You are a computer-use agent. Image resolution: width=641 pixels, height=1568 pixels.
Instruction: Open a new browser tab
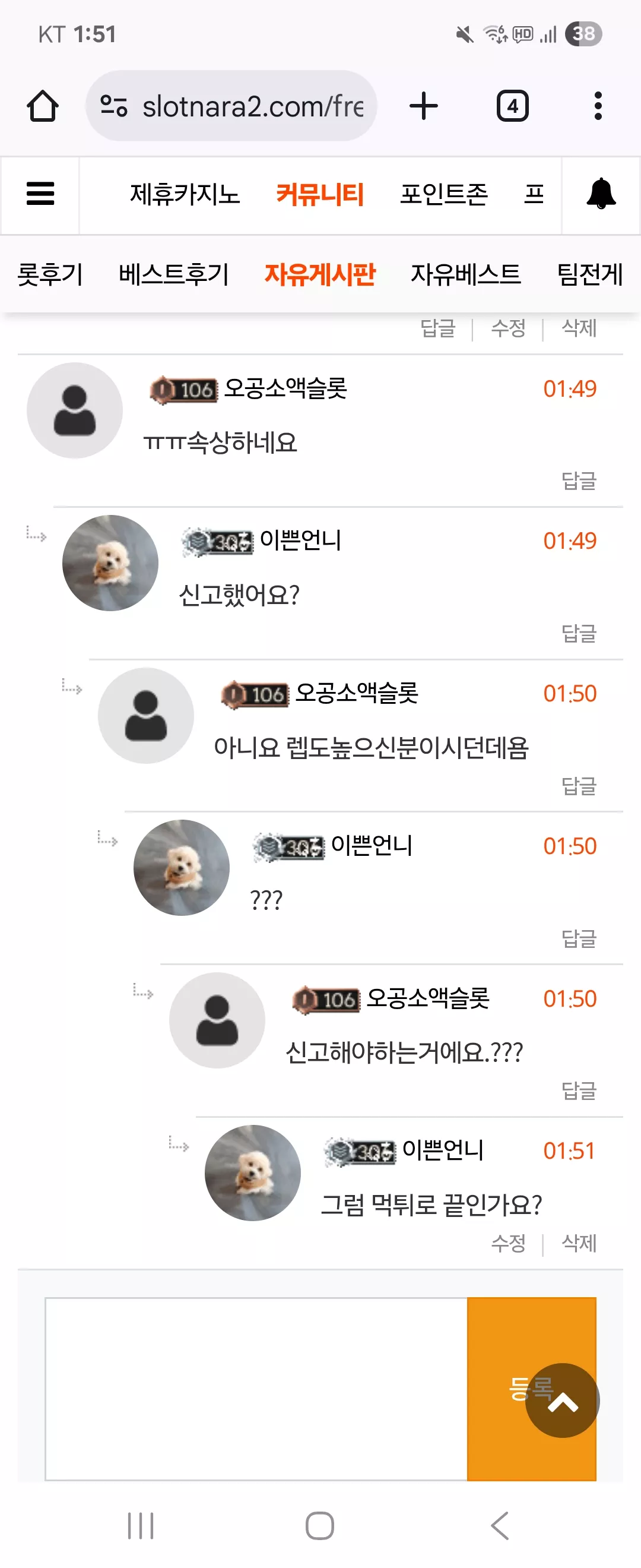pos(424,106)
